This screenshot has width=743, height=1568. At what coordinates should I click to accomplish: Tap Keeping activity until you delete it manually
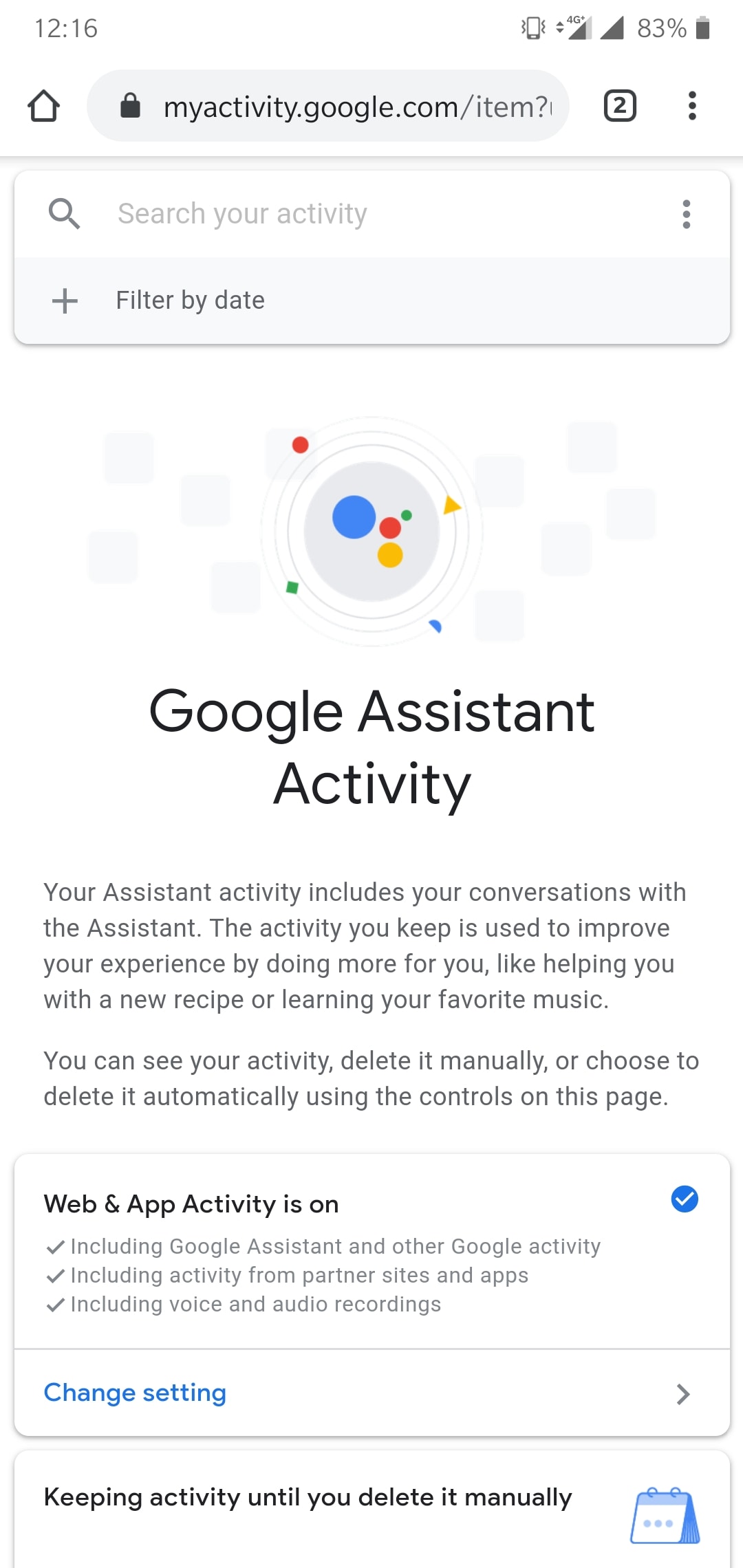point(308,1496)
